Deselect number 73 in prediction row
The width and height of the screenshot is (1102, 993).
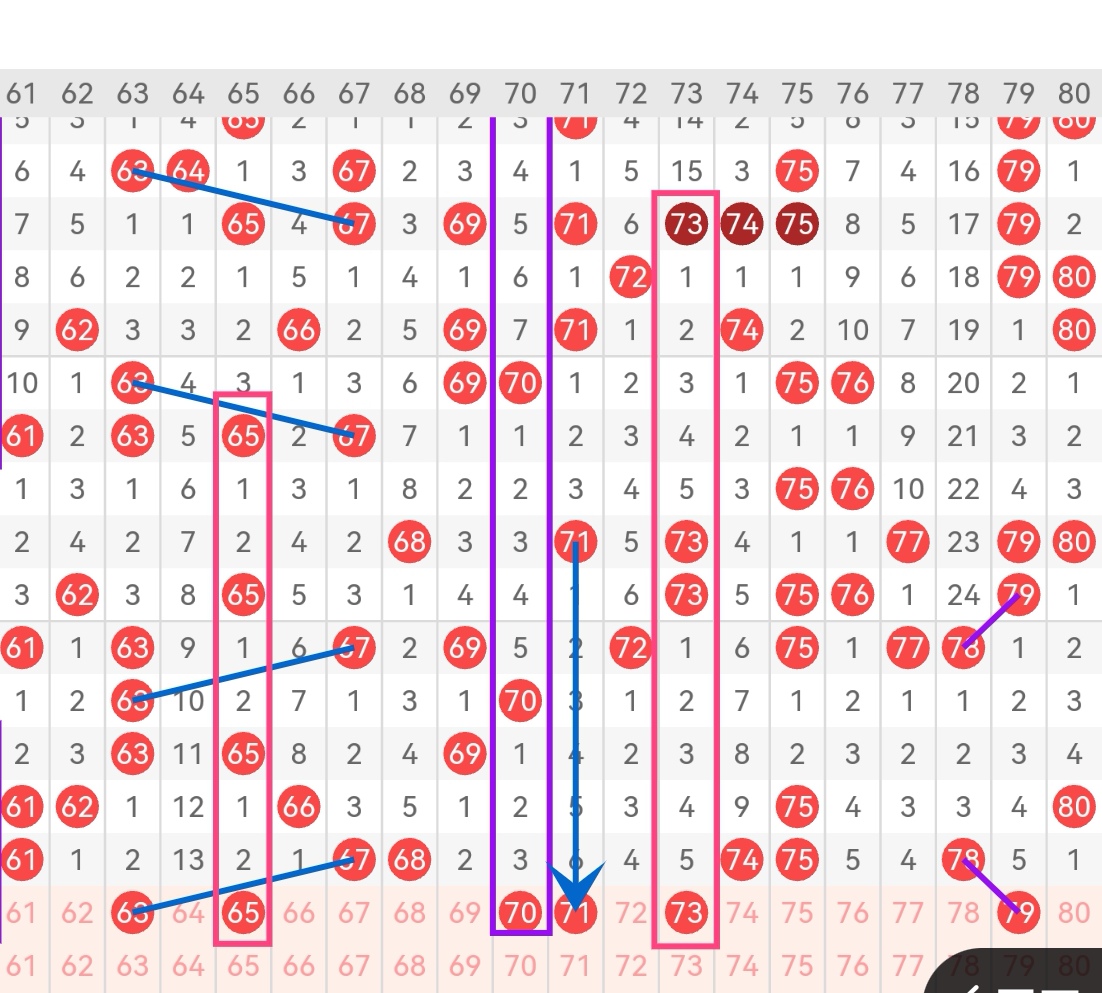tap(686, 912)
